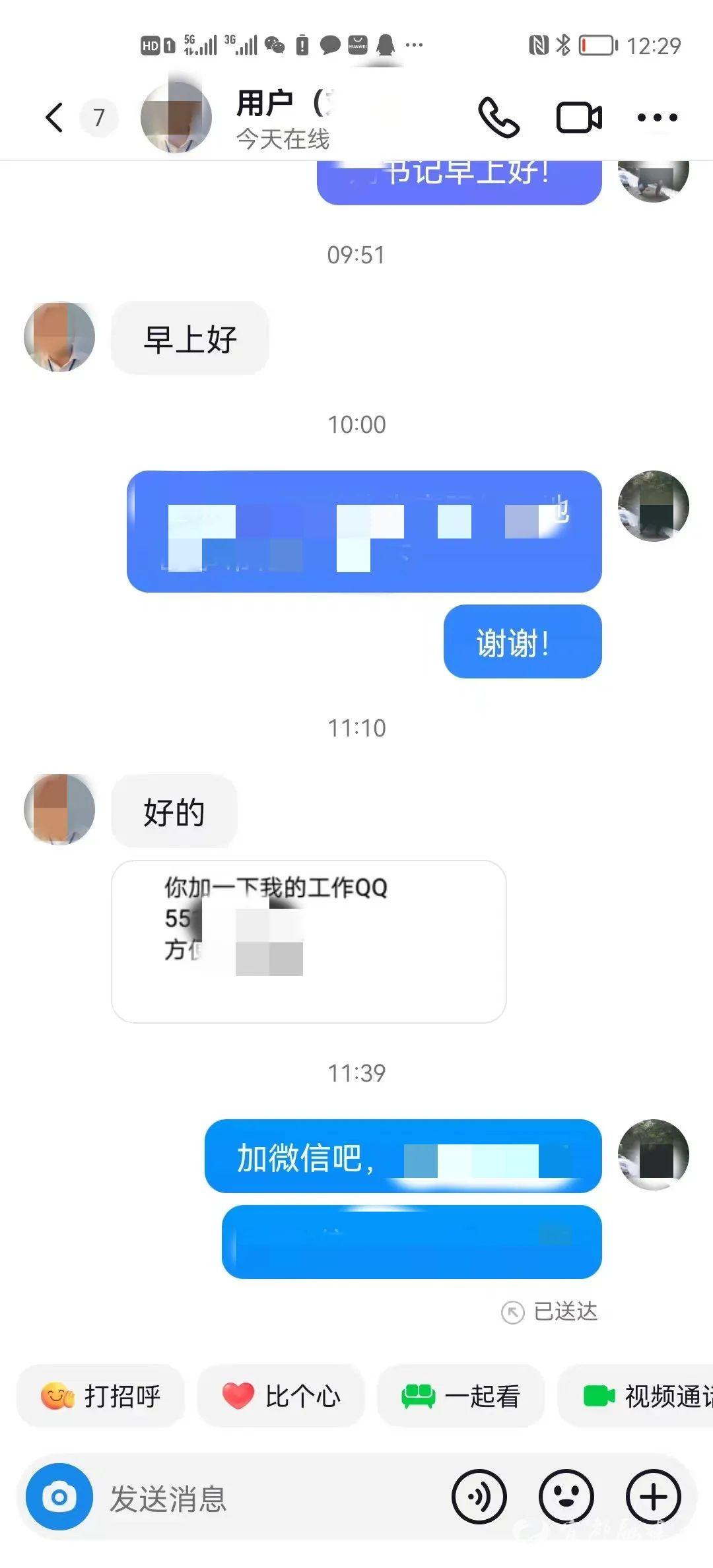Switch to voice message input

click(479, 1497)
